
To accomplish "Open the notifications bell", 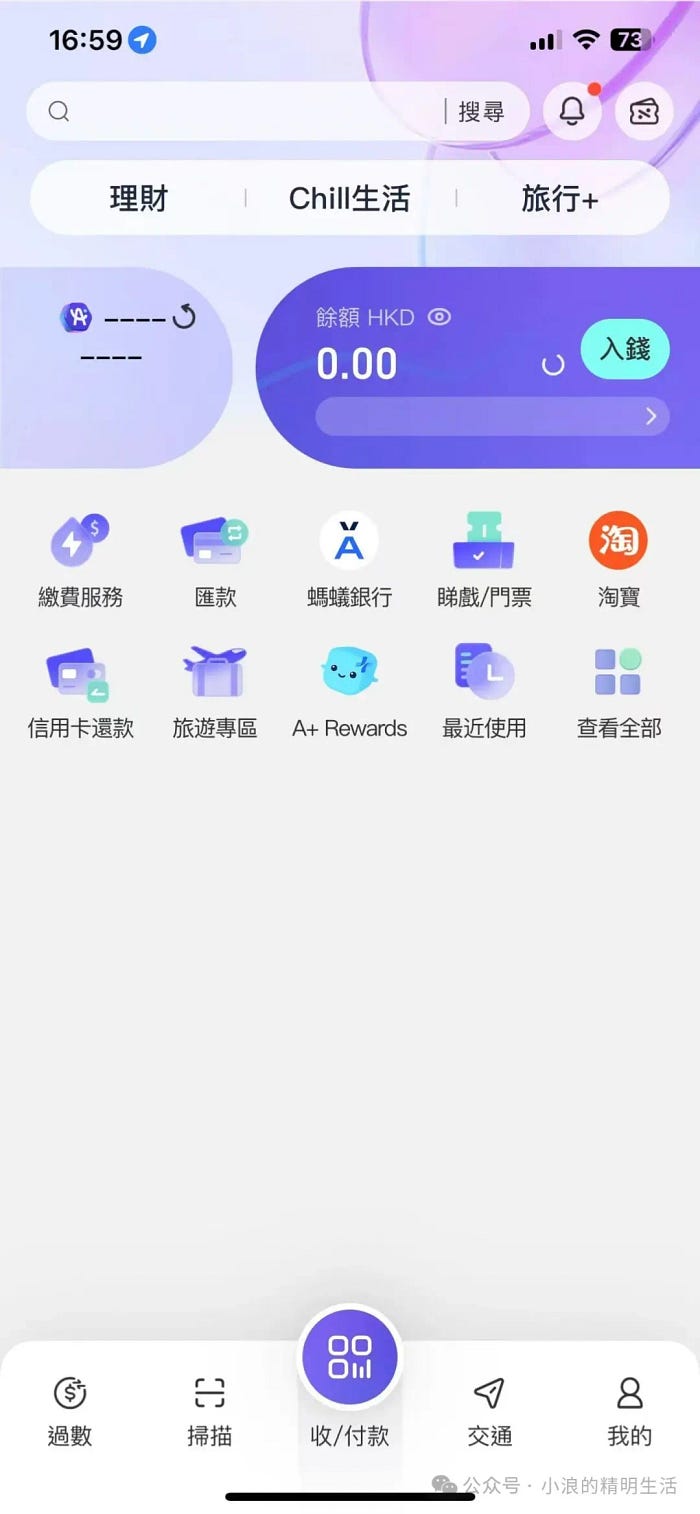I will point(572,112).
